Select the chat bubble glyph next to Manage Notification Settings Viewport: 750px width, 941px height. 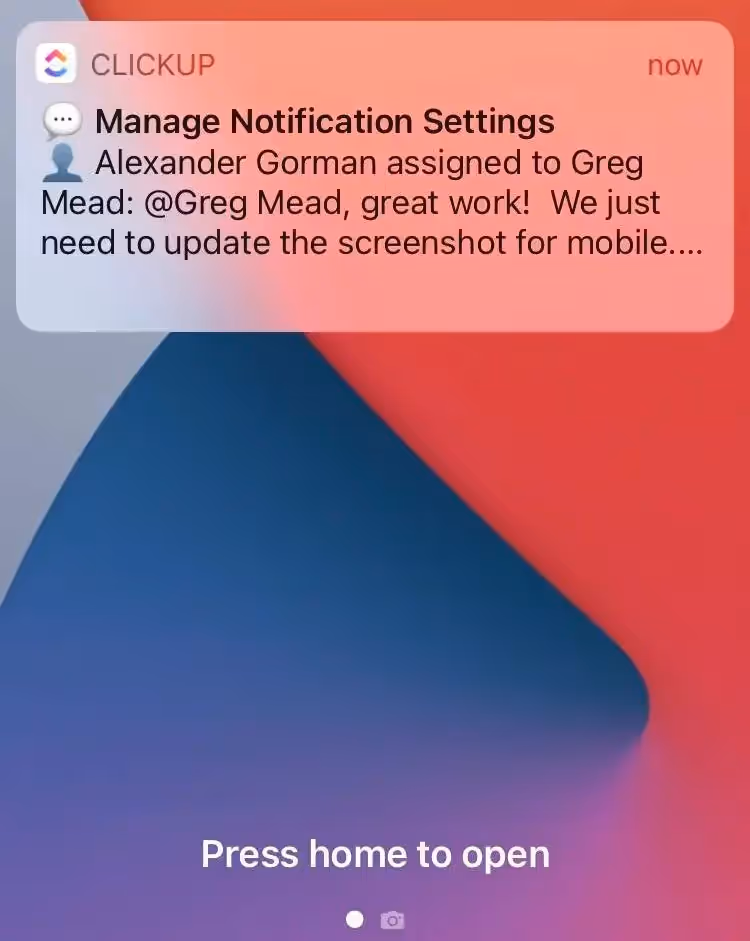pos(62,120)
